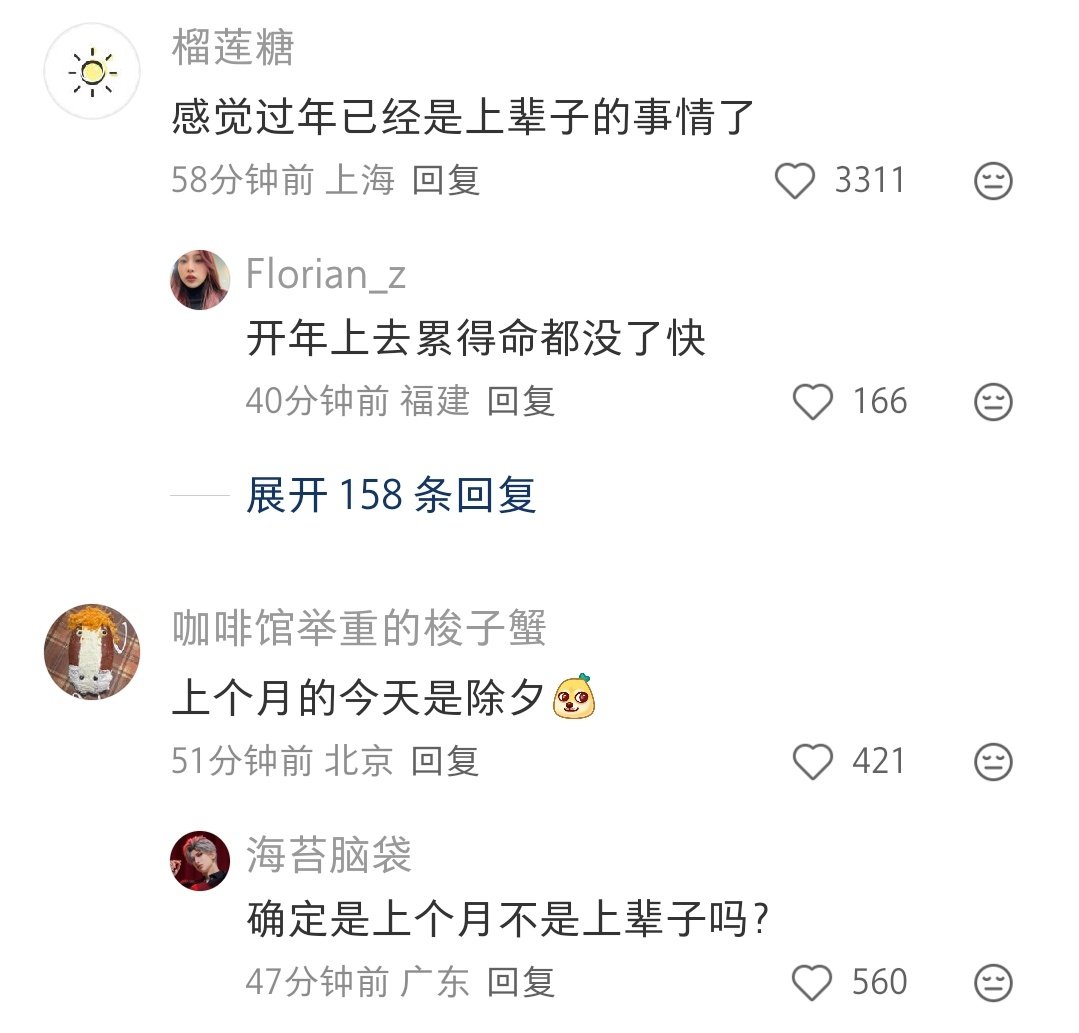The width and height of the screenshot is (1079, 1033).
Task: Dislike 榴莲糖's comment
Action: (x=993, y=181)
